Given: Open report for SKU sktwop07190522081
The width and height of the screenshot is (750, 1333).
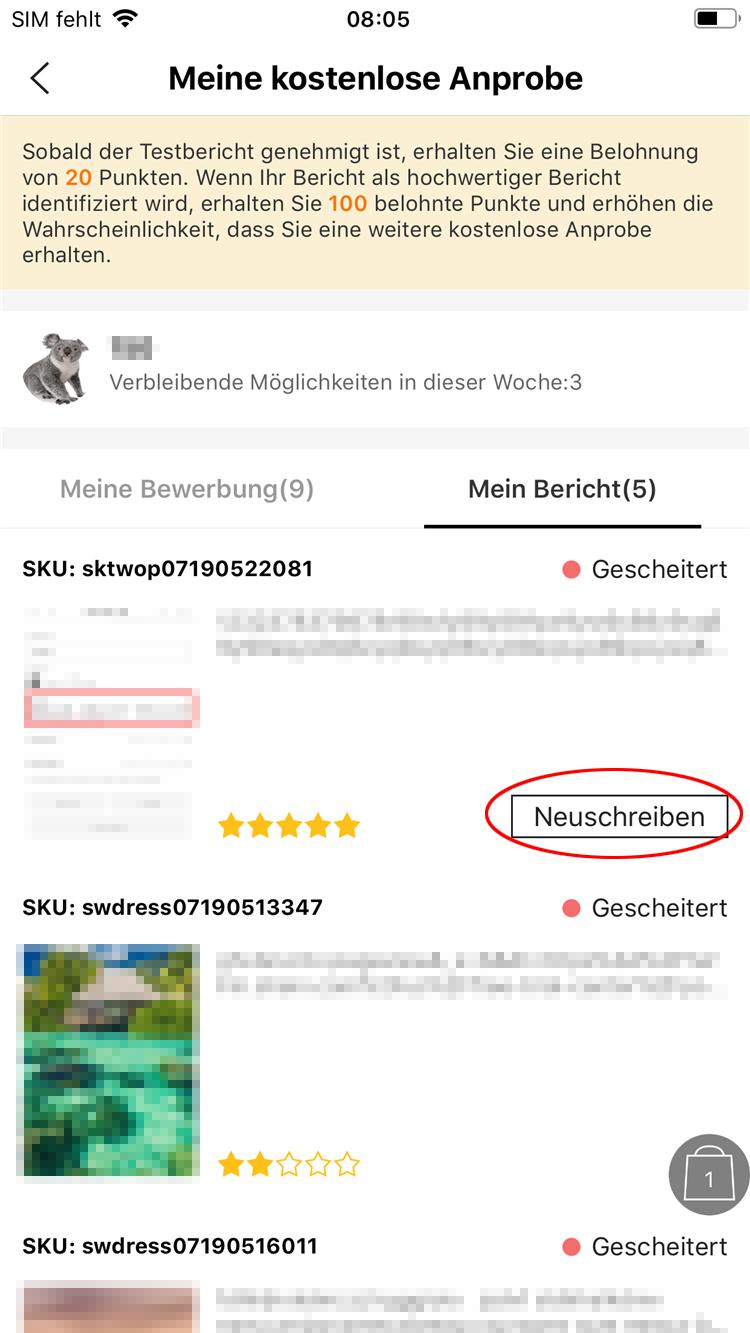Looking at the screenshot, I should point(375,700).
